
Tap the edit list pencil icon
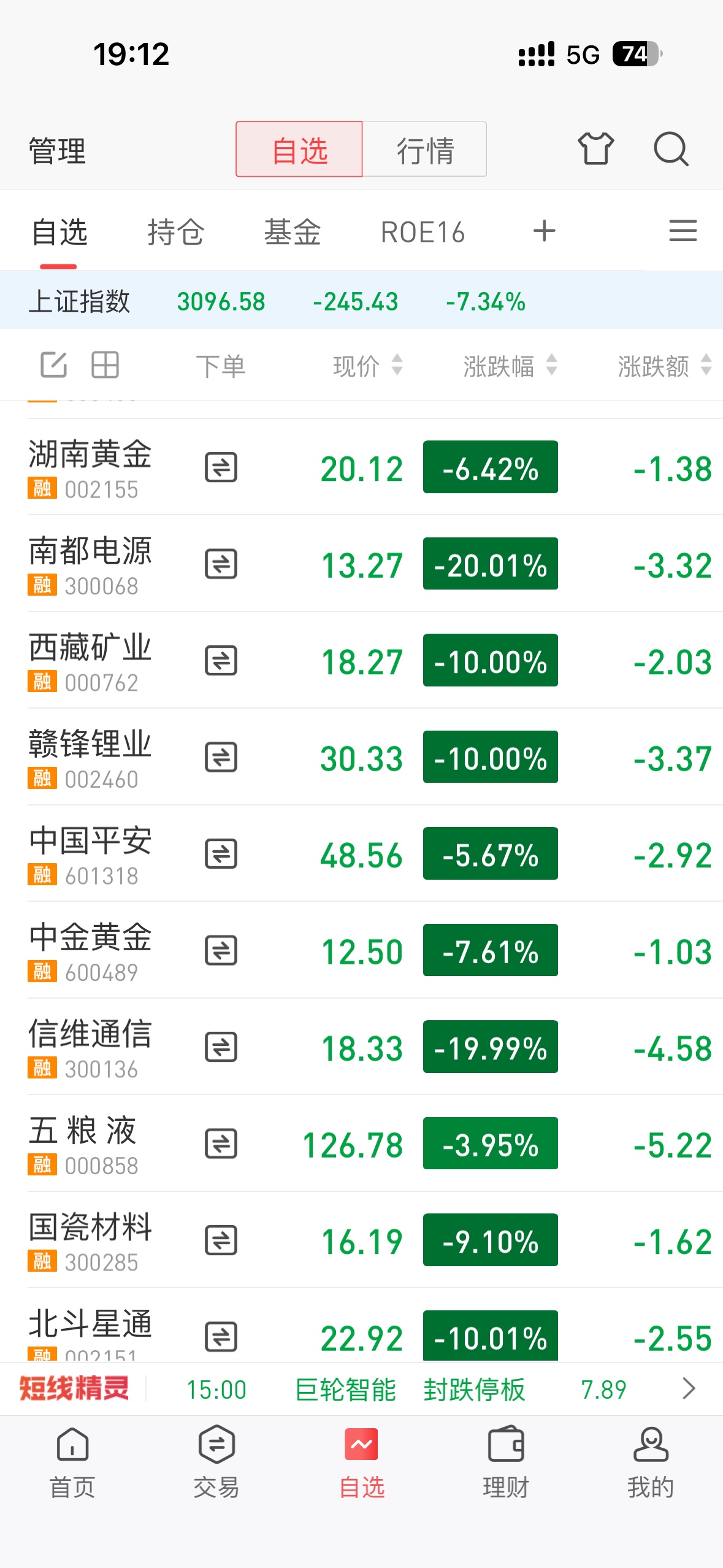(53, 365)
